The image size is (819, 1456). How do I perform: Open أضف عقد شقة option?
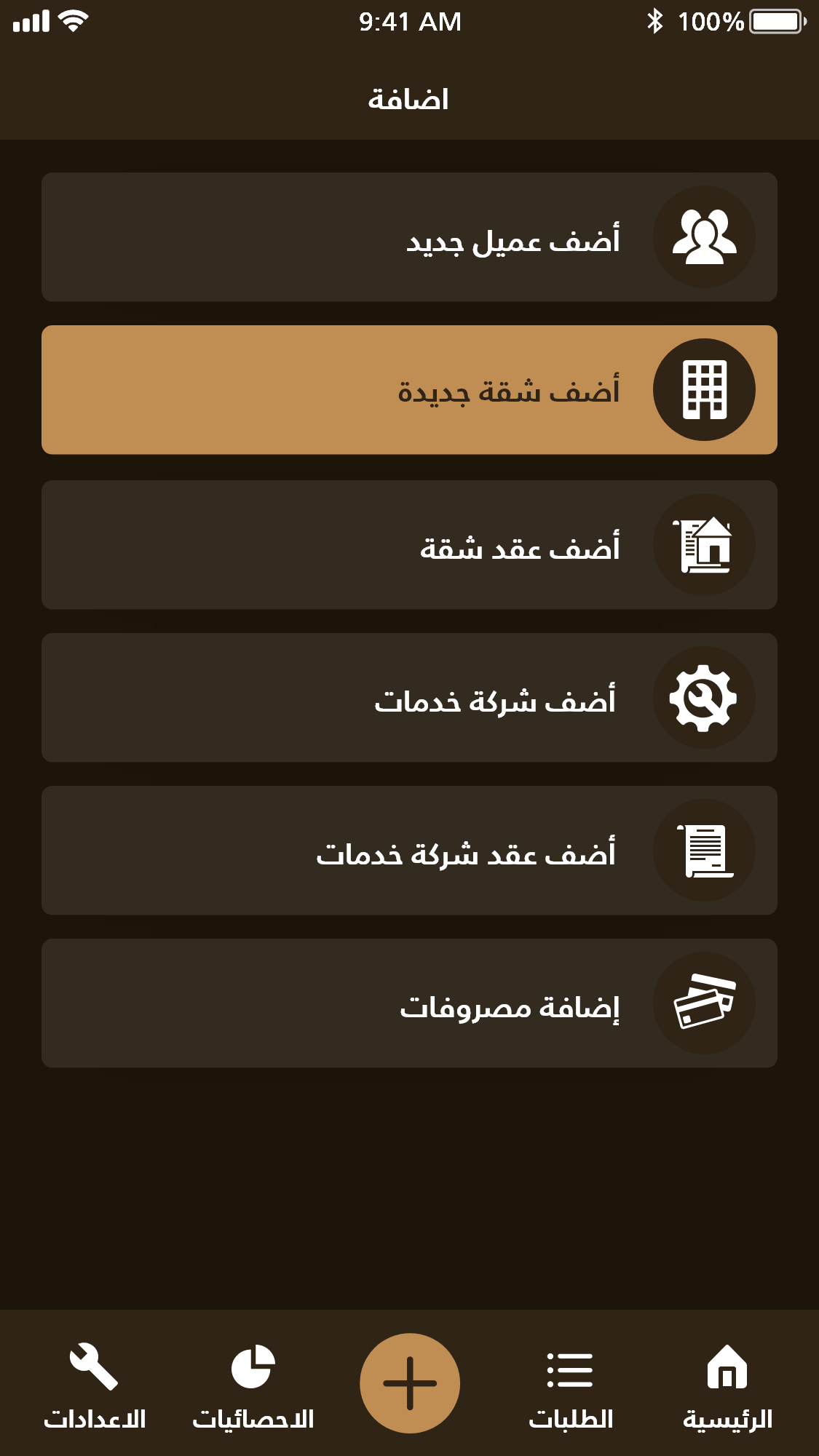click(409, 545)
